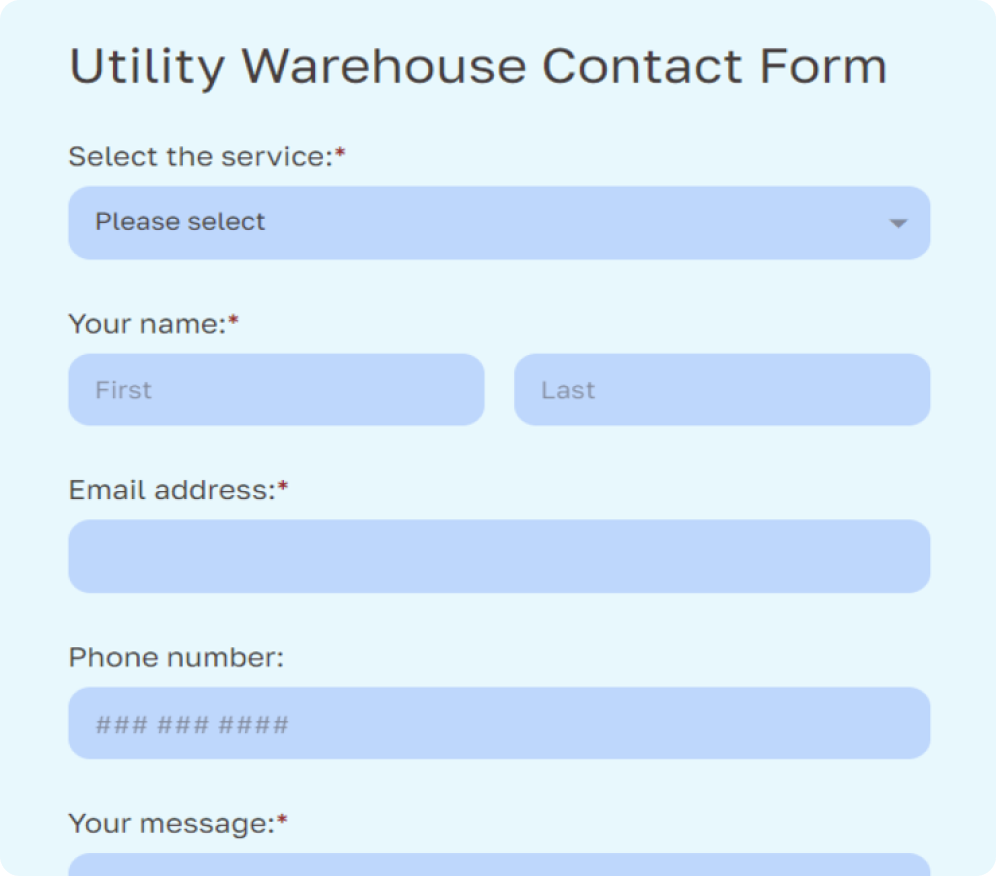Viewport: 996px width, 876px height.
Task: Open the 'Select the service' dropdown
Action: [x=498, y=222]
